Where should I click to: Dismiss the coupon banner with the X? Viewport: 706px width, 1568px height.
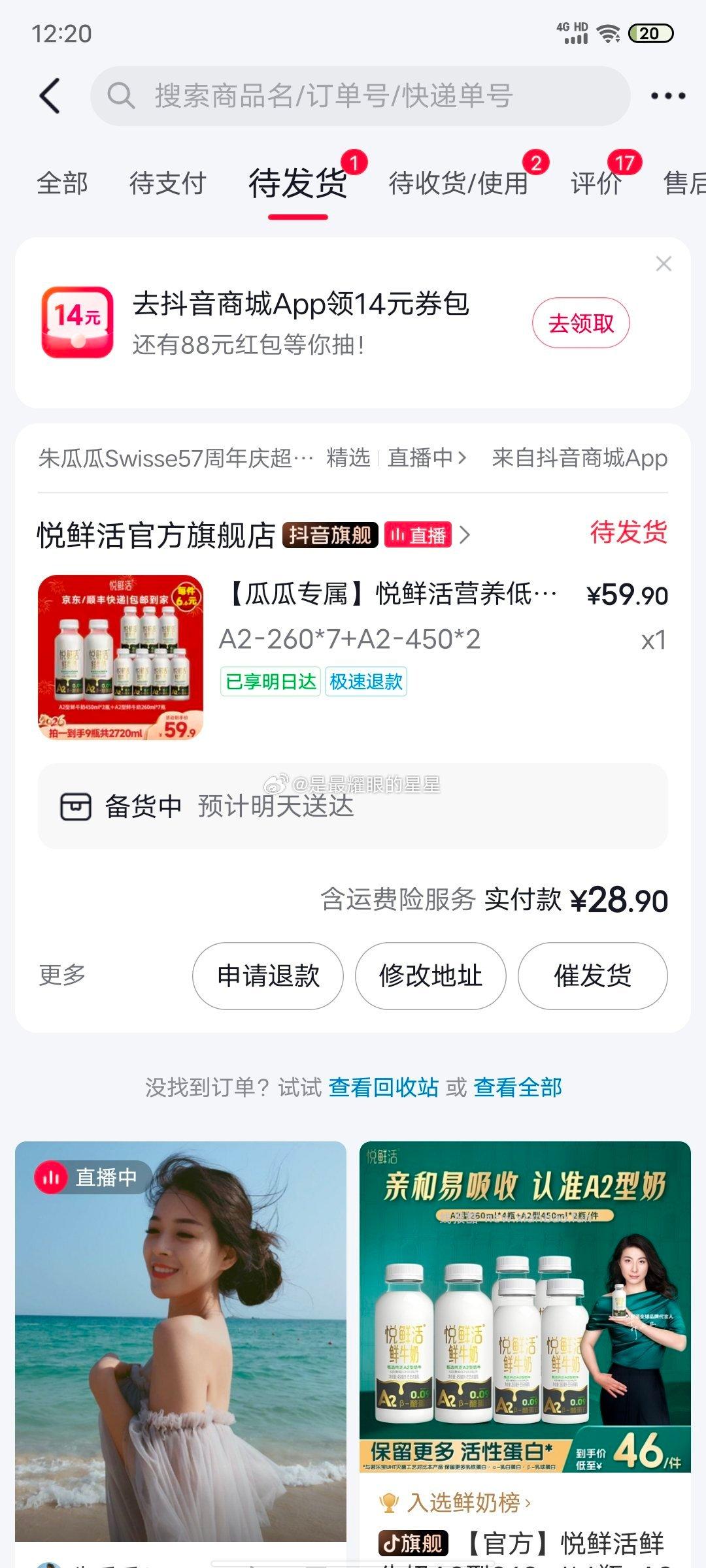click(664, 265)
